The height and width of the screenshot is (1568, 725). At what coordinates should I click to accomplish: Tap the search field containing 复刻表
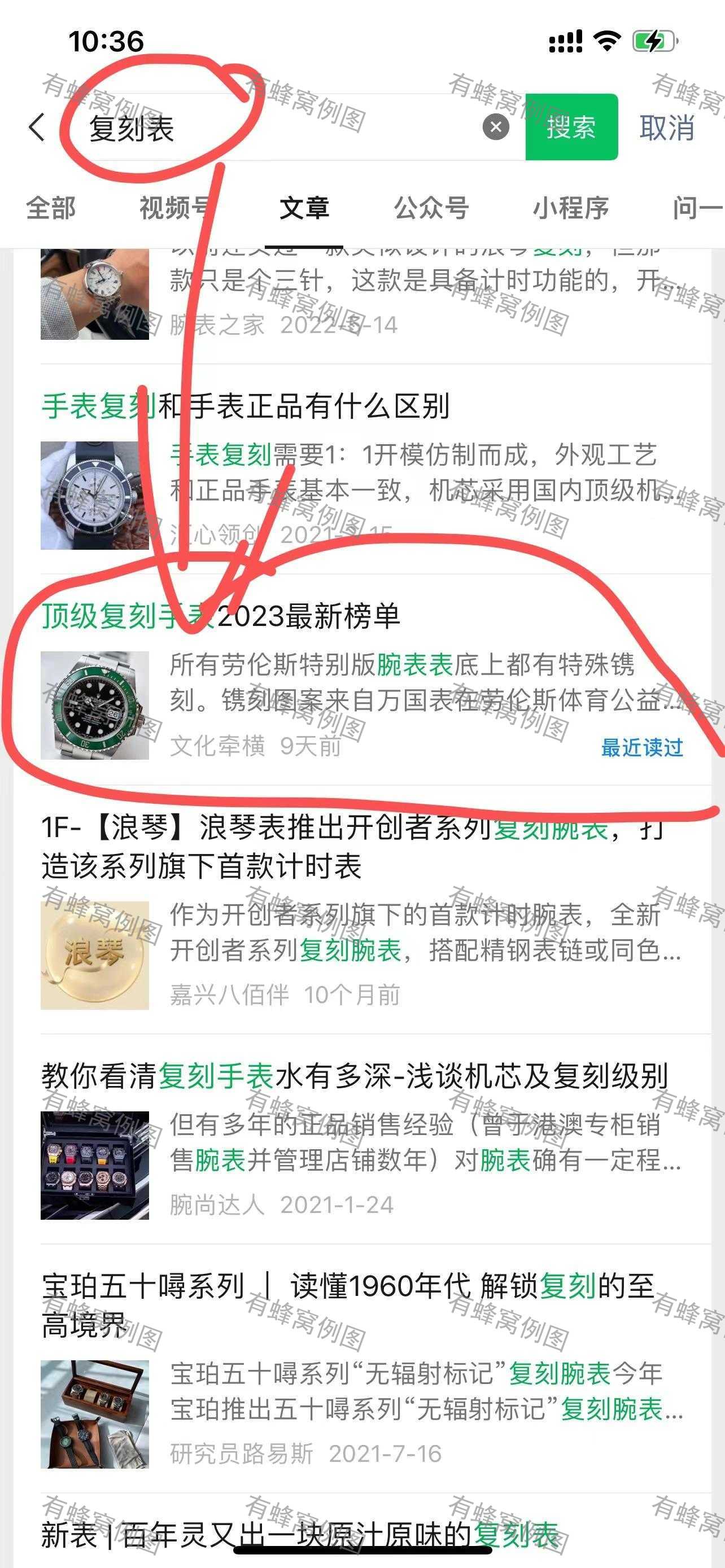click(274, 128)
